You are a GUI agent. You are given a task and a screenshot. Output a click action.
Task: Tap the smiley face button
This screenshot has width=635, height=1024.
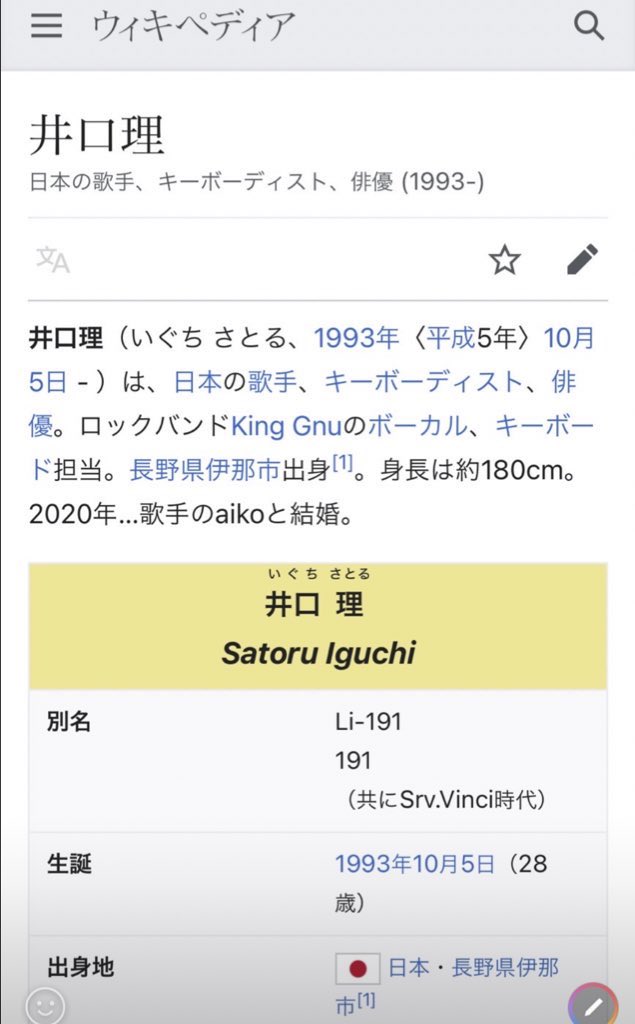coord(45,1006)
